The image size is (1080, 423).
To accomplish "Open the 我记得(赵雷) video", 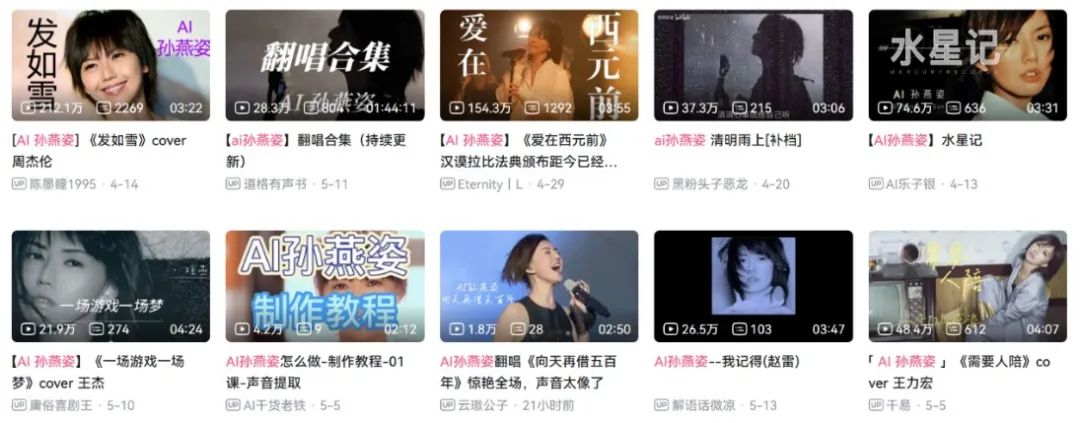I will (x=753, y=286).
